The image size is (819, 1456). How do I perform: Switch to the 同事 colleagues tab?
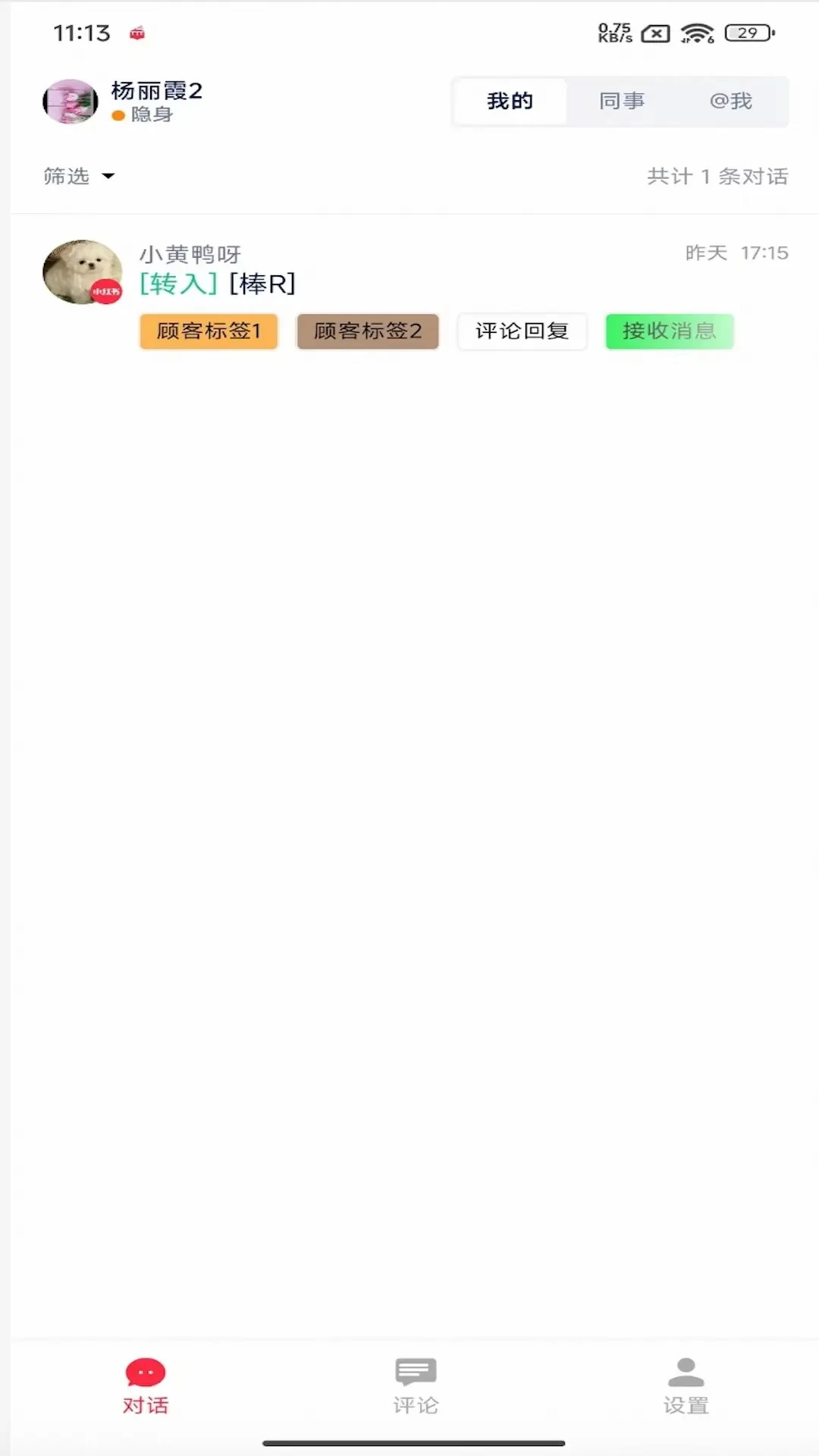[622, 101]
